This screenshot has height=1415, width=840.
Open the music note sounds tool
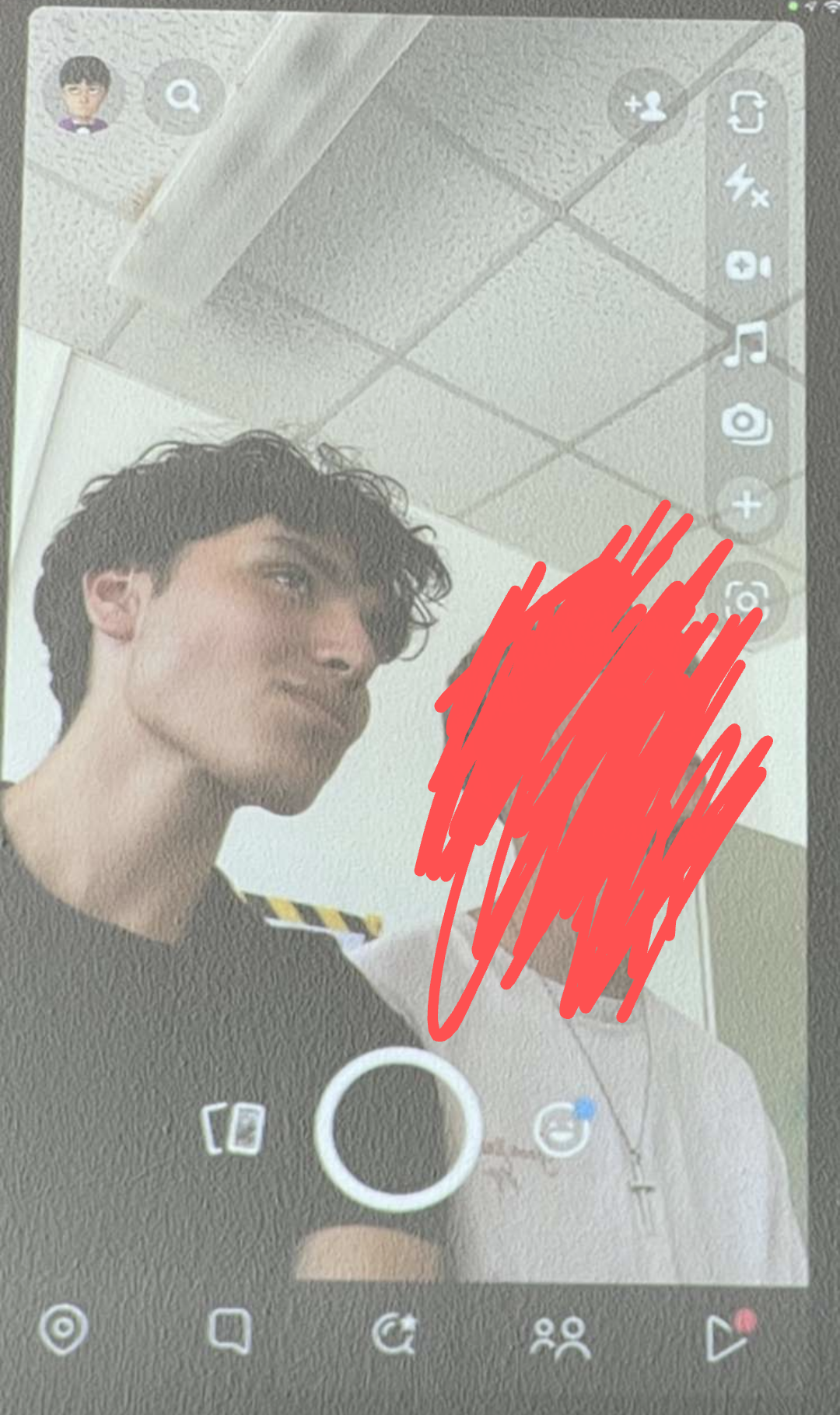746,345
